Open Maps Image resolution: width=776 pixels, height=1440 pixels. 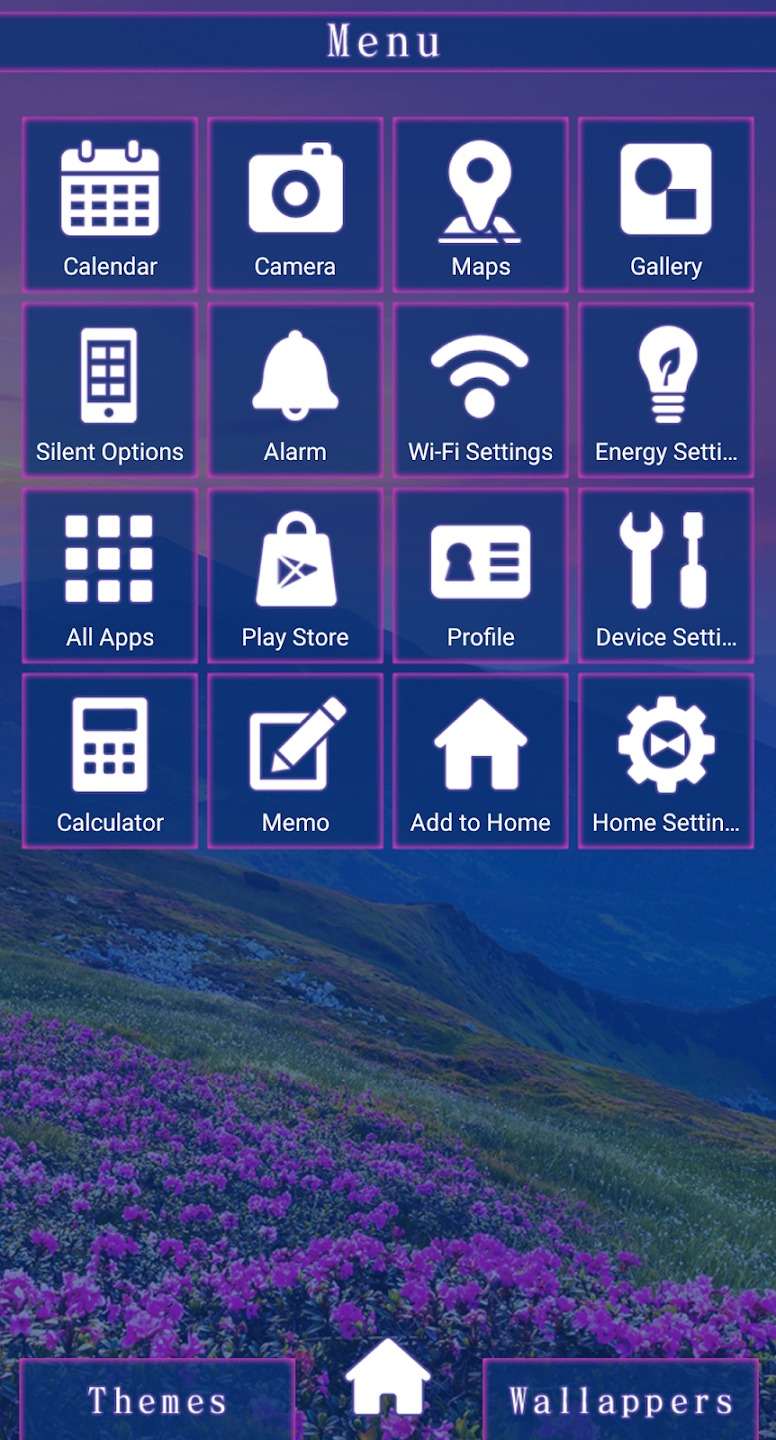point(480,205)
